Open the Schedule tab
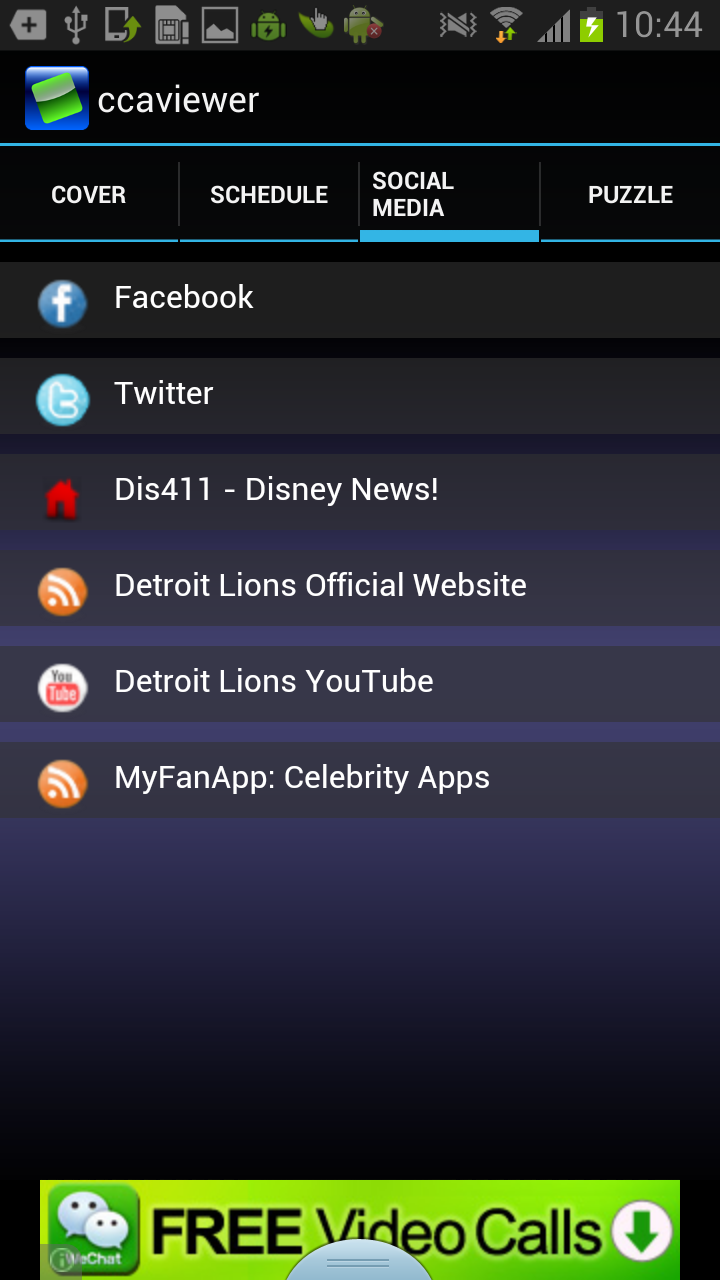This screenshot has height=1280, width=720. [x=269, y=195]
